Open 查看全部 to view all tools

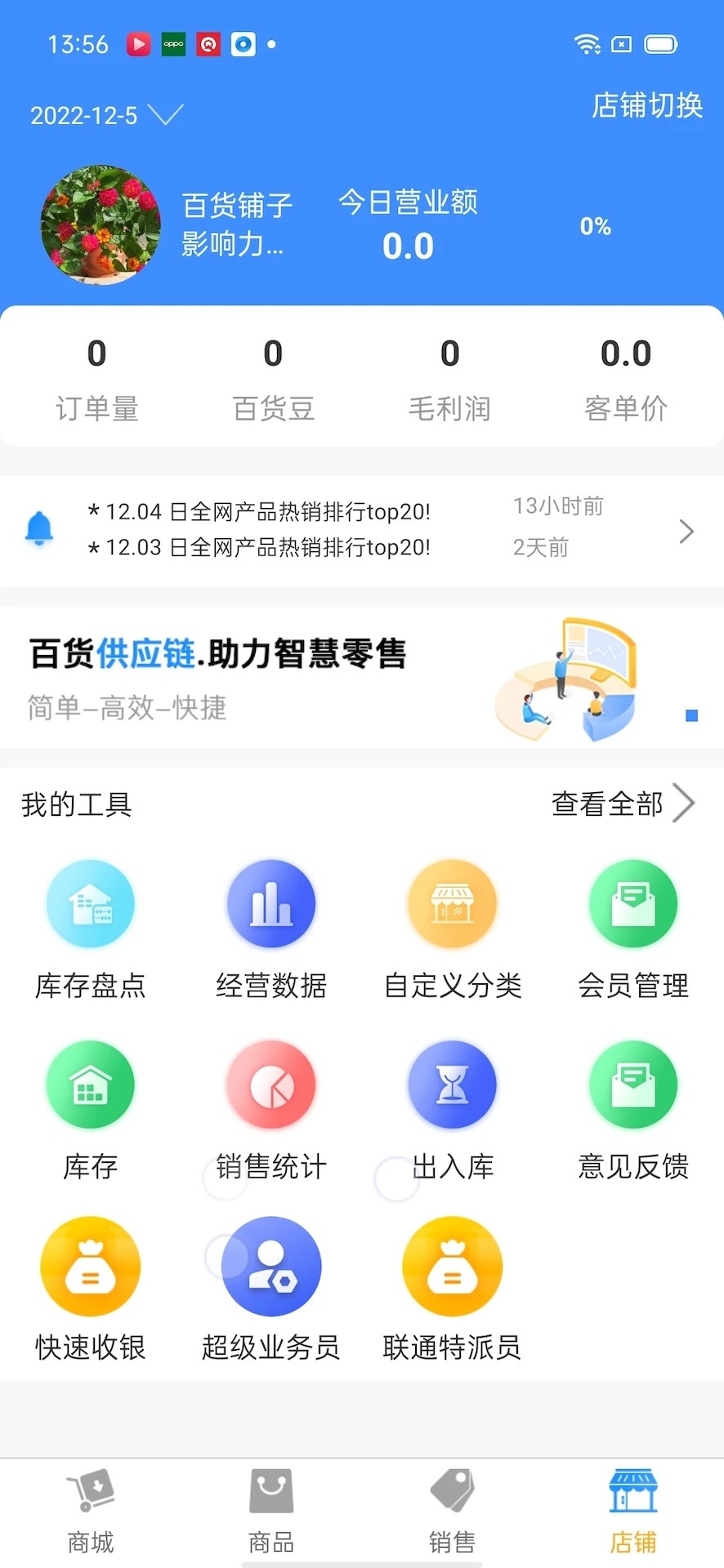(606, 804)
